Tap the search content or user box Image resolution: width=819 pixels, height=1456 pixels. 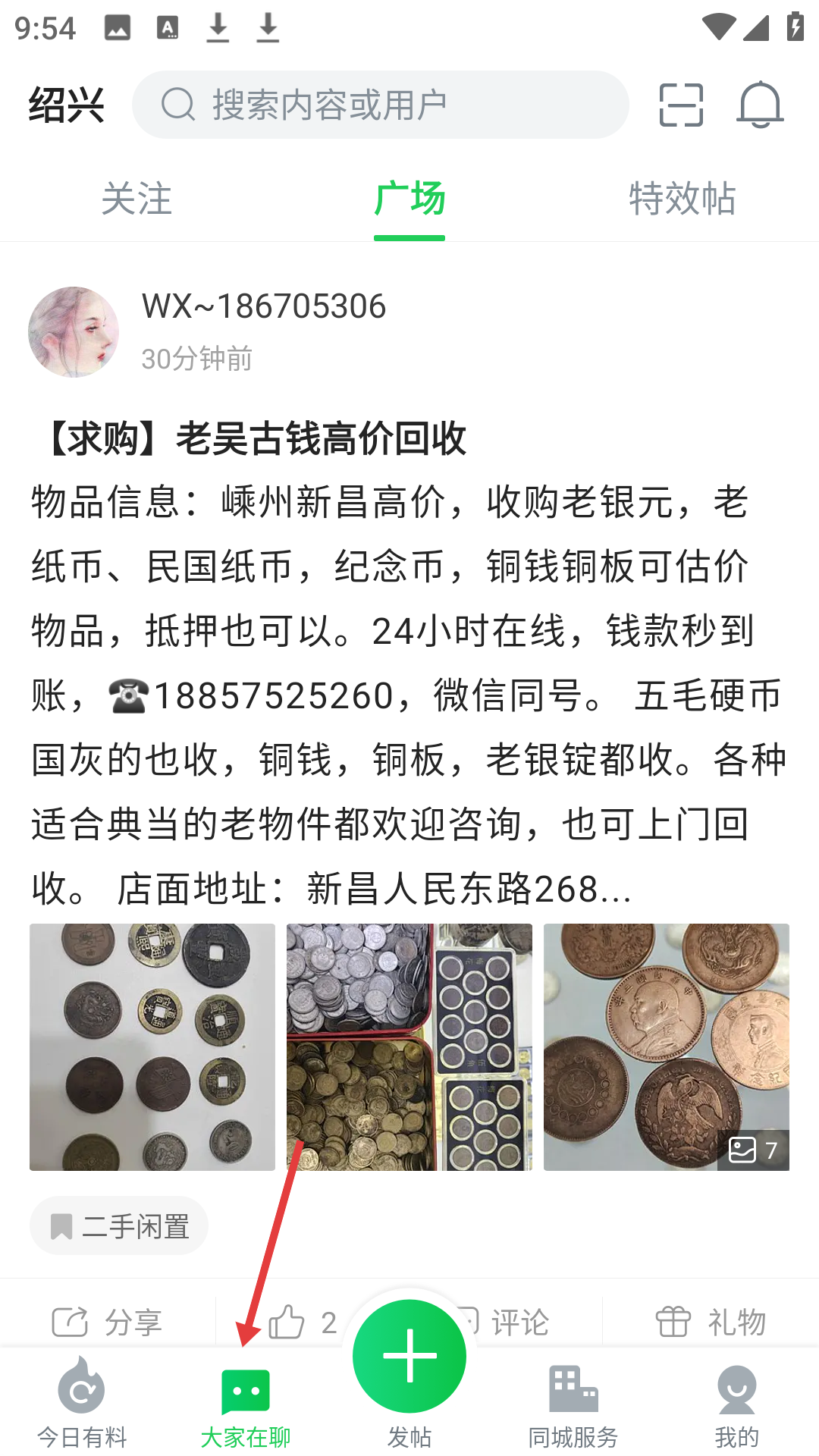pos(379,105)
